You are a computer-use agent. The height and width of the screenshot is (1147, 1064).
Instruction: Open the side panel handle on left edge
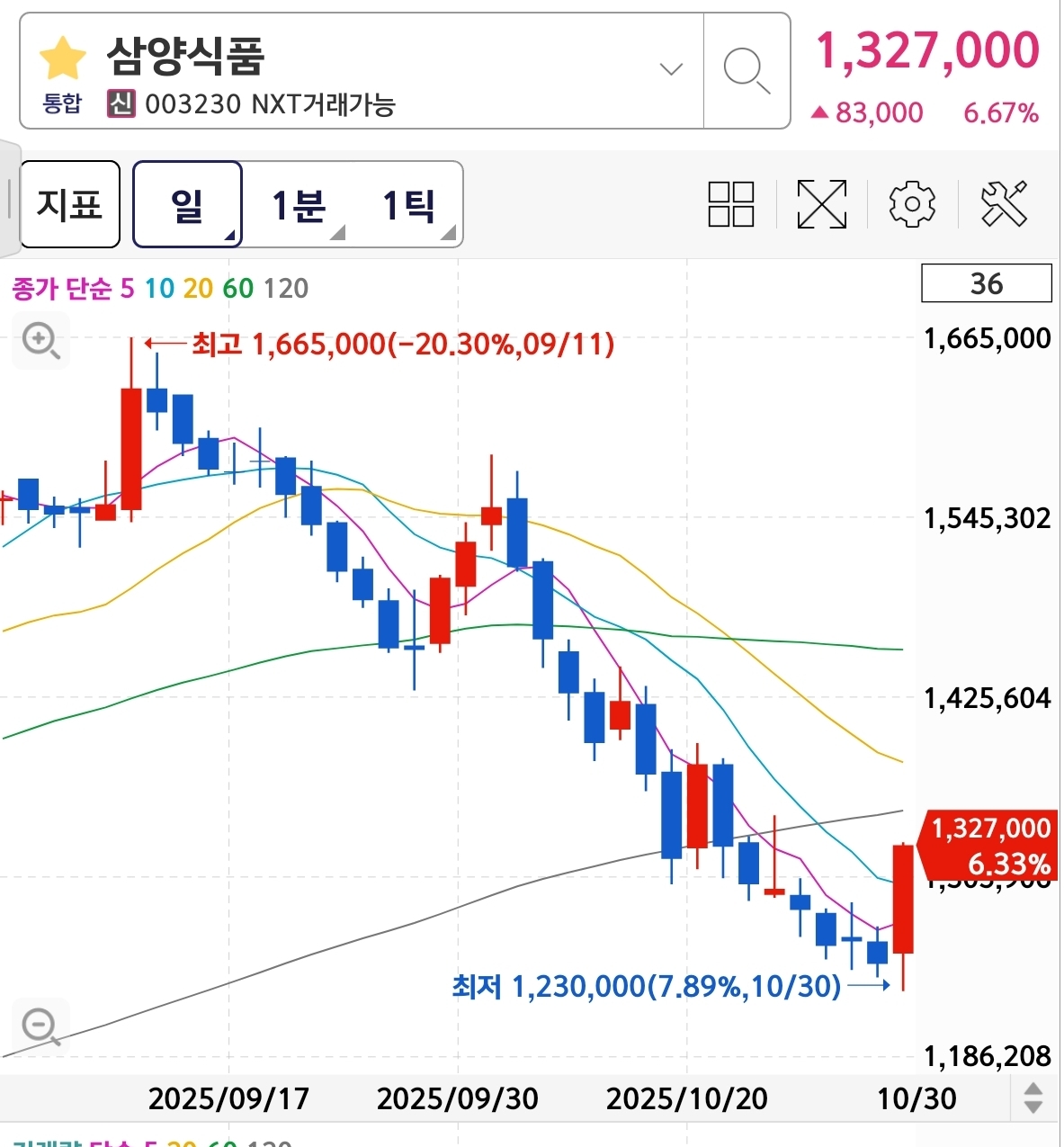[9, 198]
